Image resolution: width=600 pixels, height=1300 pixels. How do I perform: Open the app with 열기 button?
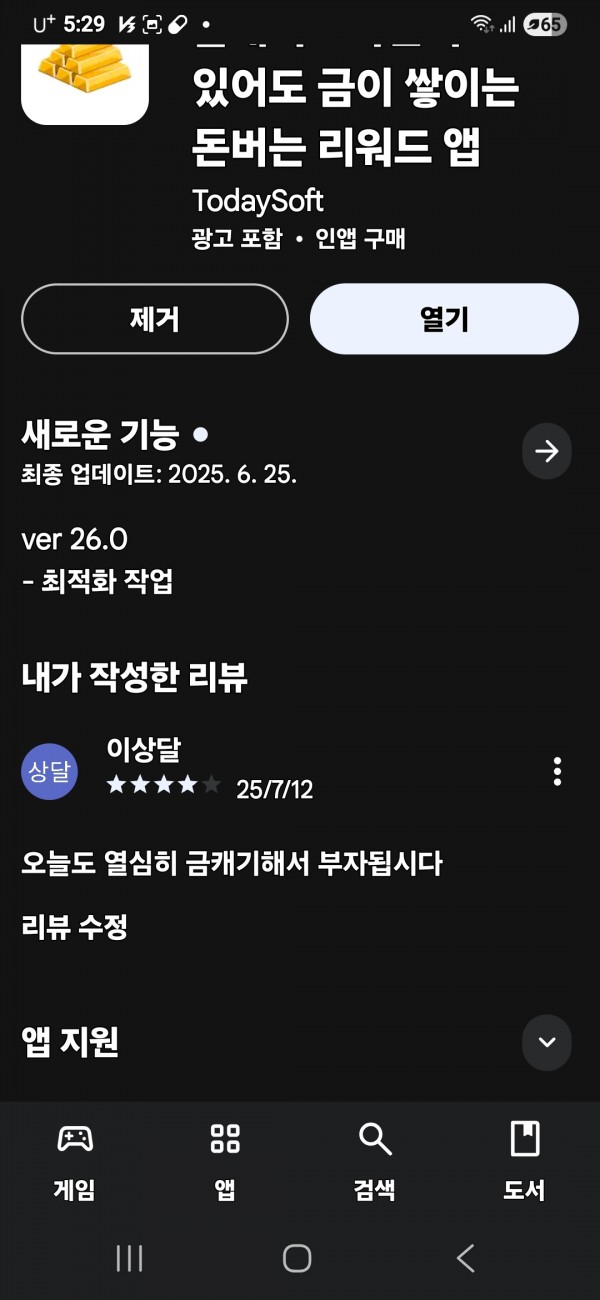coord(444,319)
